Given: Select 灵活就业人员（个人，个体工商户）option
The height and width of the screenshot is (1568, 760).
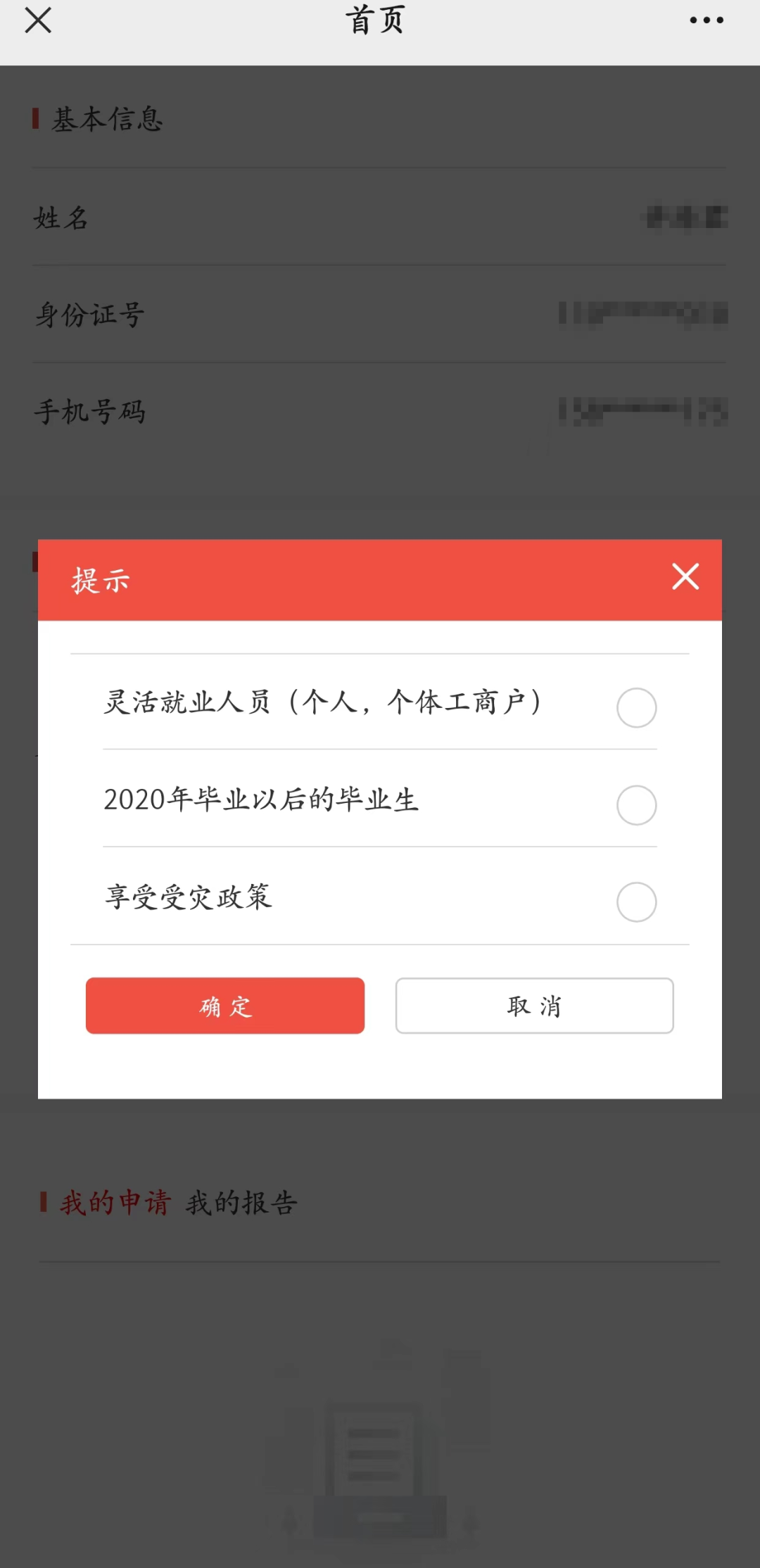Looking at the screenshot, I should 636,707.
